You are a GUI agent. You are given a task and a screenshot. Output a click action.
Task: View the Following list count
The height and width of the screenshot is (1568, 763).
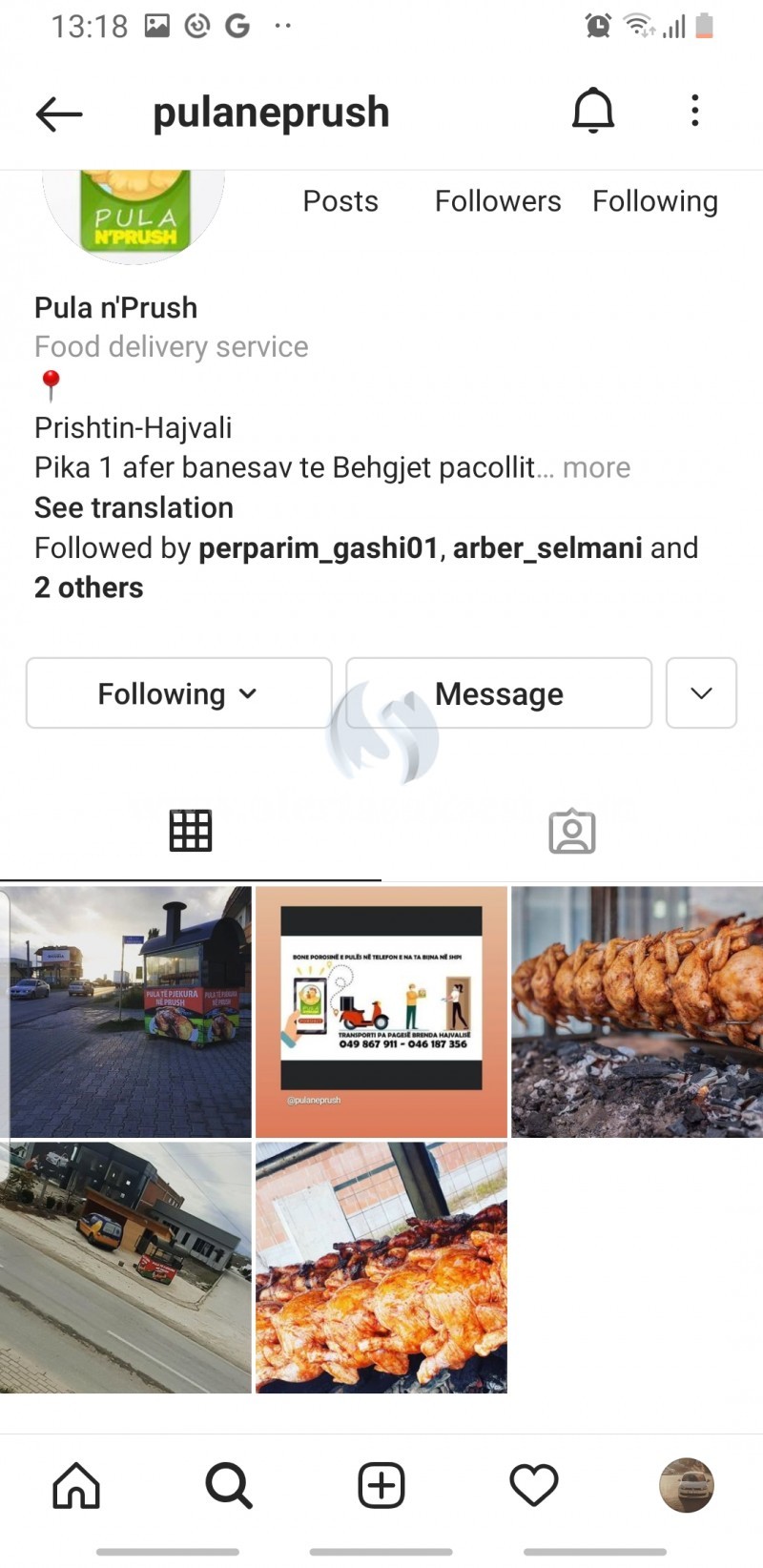(655, 201)
